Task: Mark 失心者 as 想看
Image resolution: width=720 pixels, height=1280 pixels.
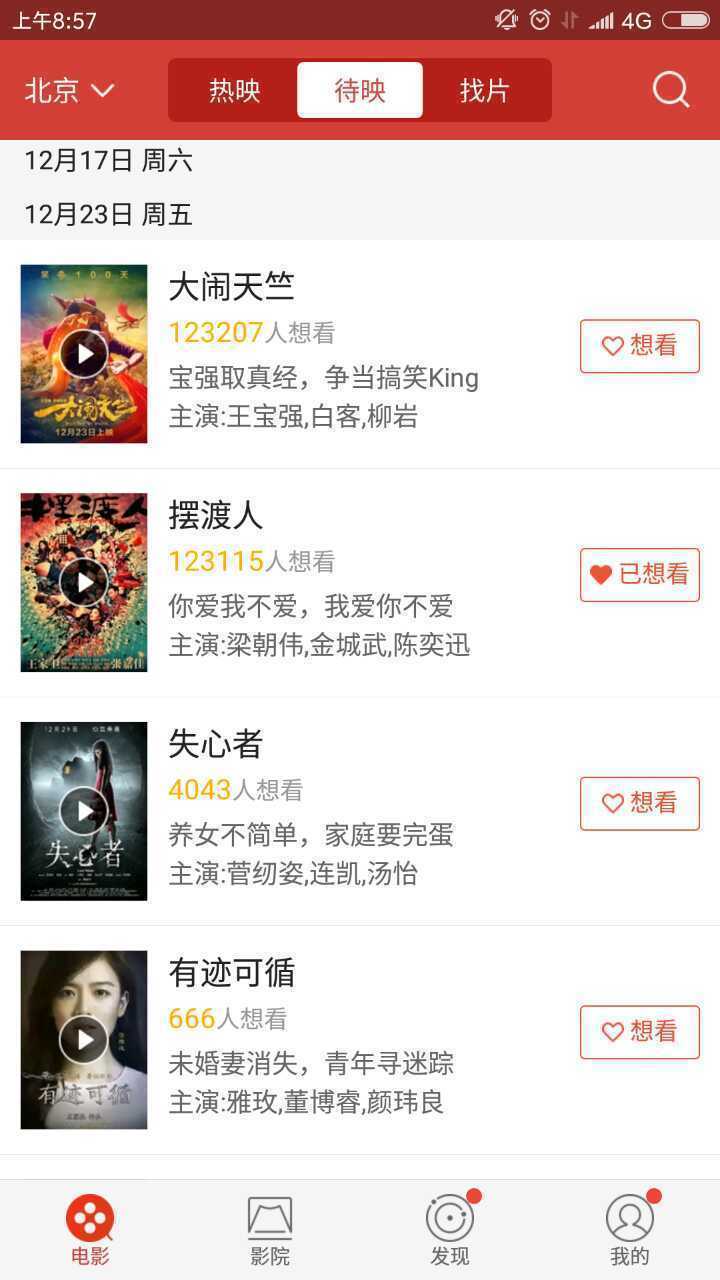Action: pyautogui.click(x=639, y=803)
